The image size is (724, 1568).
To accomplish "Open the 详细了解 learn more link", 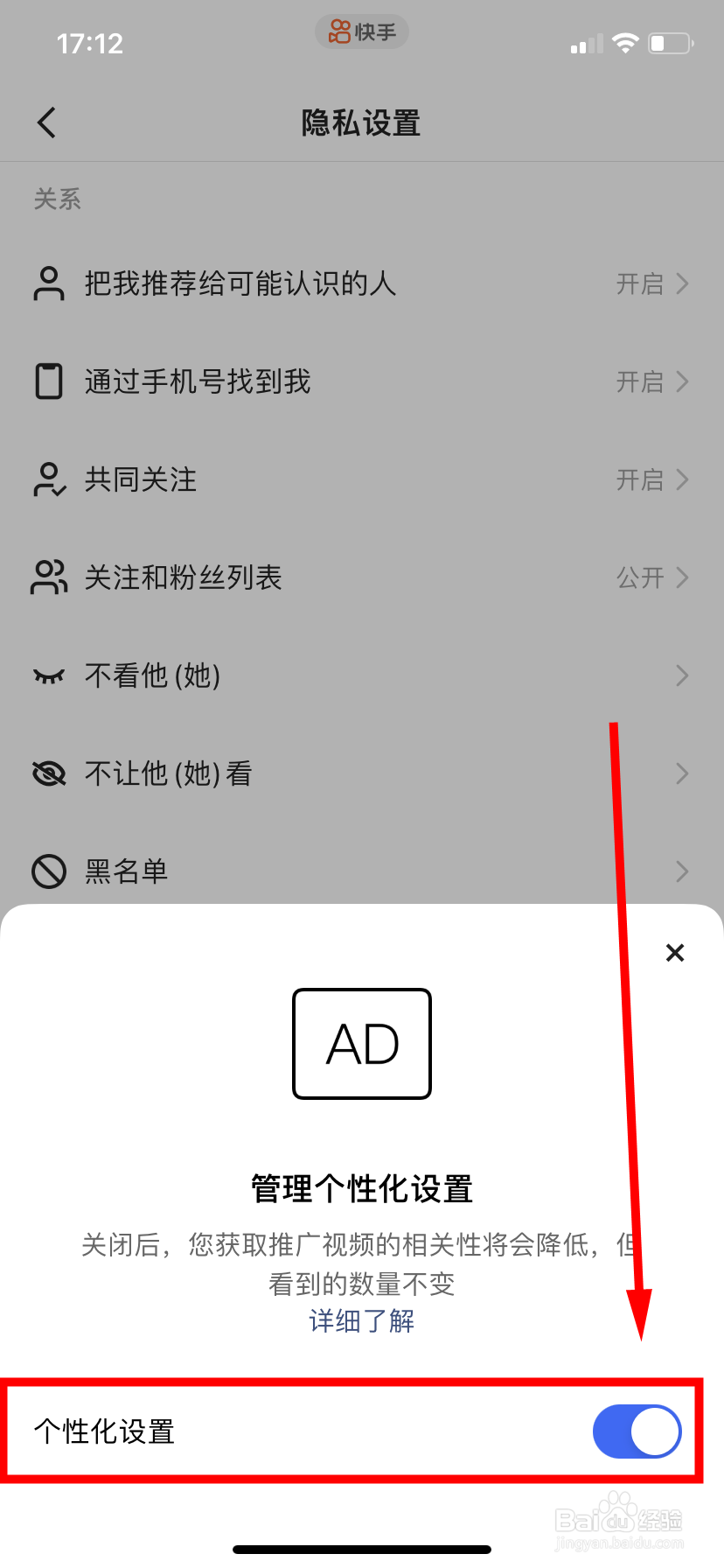I will tap(359, 1321).
